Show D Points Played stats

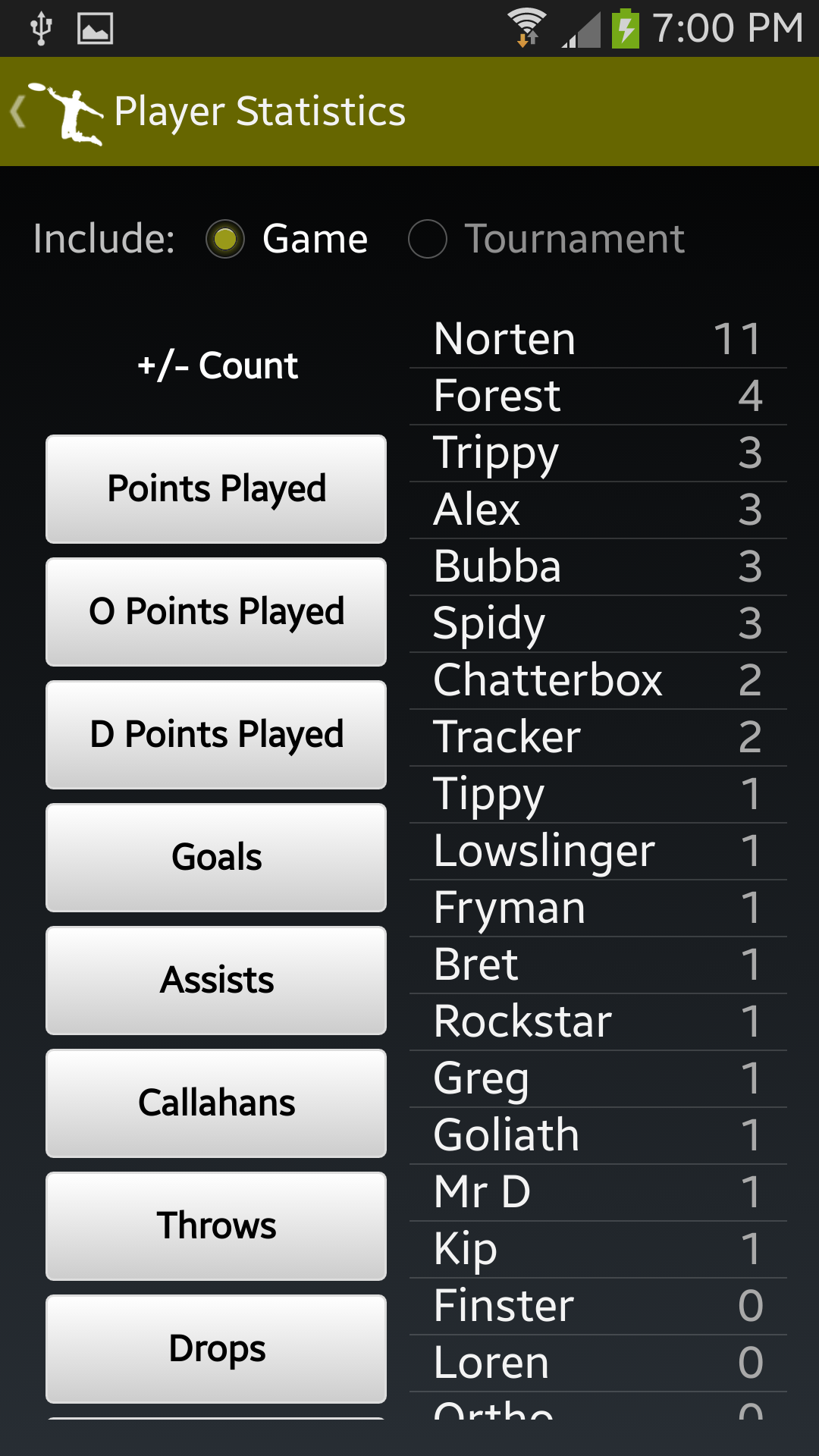coord(216,735)
